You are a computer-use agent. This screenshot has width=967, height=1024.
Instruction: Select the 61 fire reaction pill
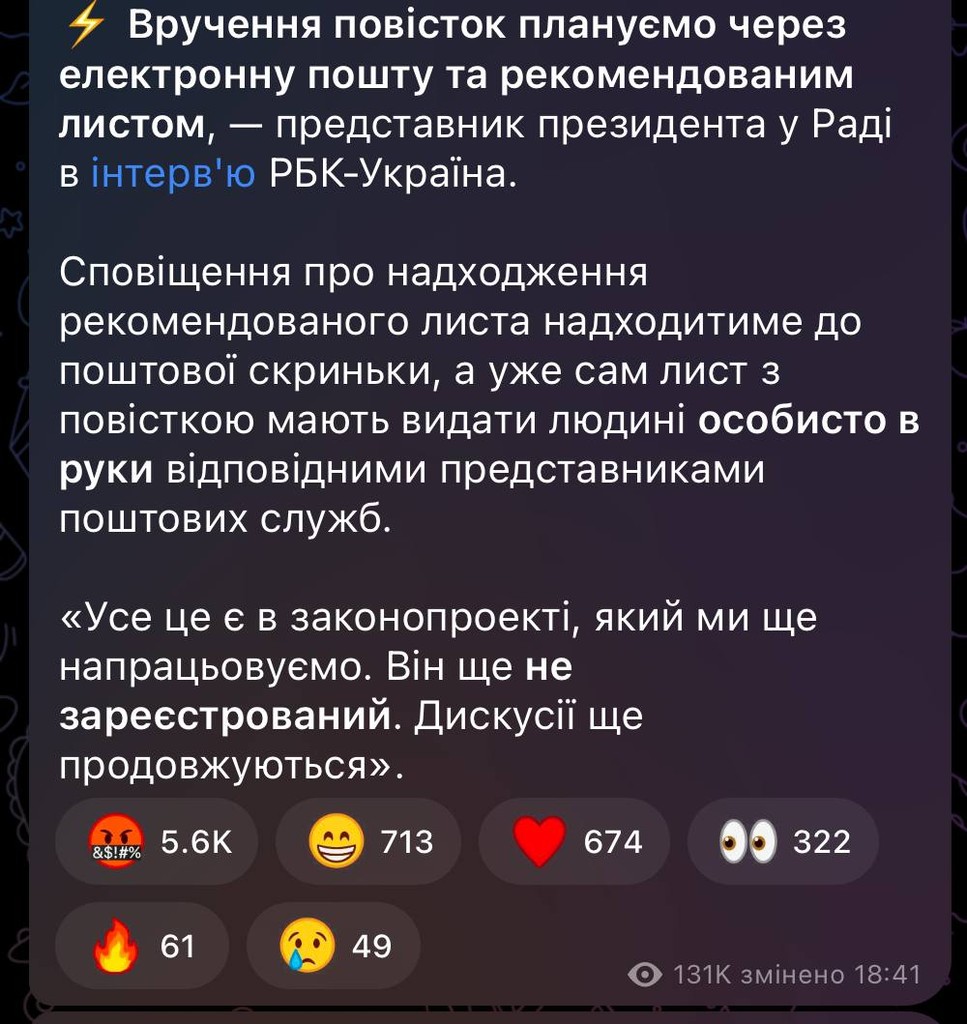click(x=143, y=945)
